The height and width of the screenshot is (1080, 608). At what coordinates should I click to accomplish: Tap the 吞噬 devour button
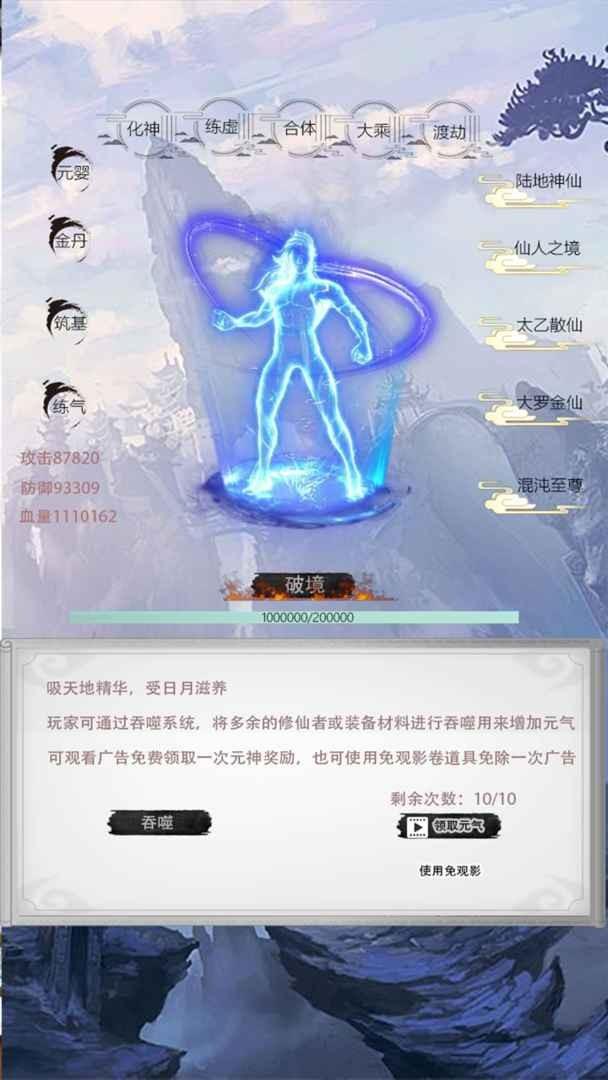coord(159,823)
